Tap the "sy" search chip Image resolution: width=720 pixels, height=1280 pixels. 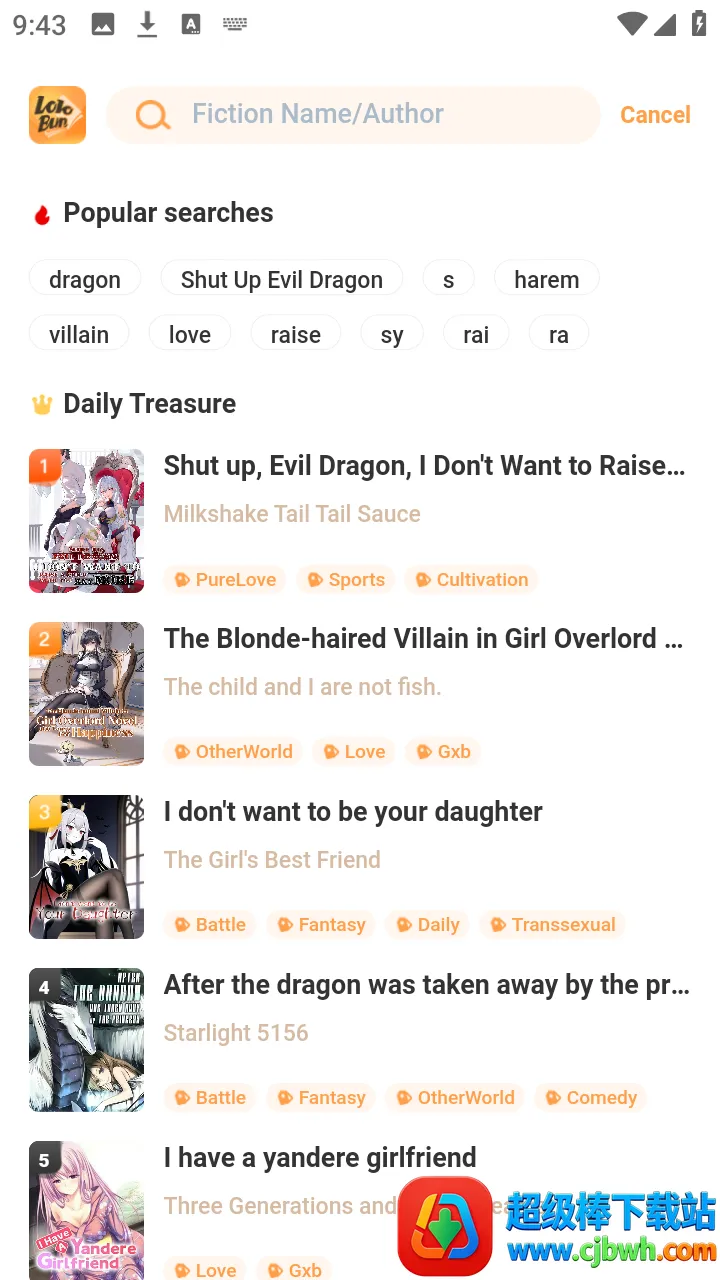click(392, 335)
